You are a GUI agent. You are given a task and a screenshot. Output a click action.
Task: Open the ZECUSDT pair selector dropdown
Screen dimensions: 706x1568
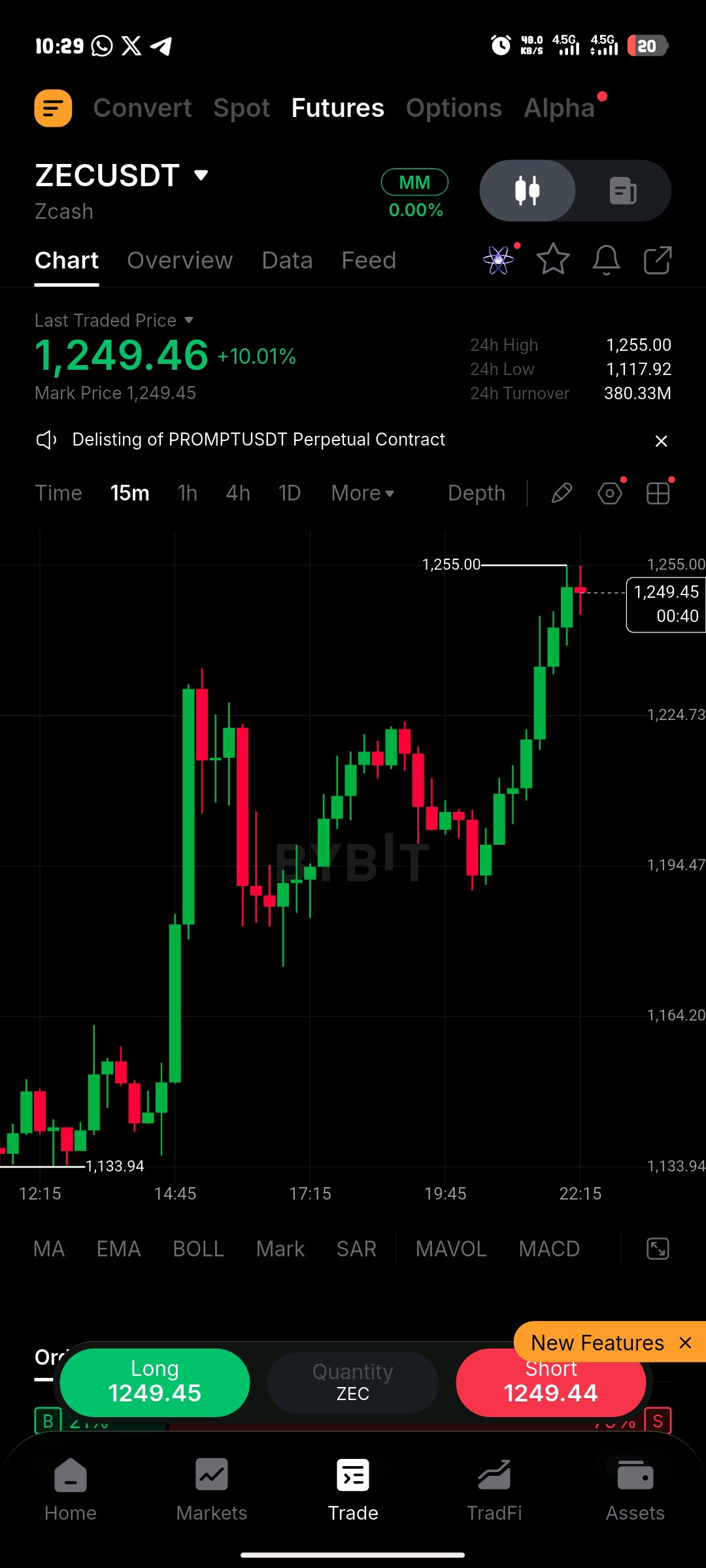pos(122,175)
